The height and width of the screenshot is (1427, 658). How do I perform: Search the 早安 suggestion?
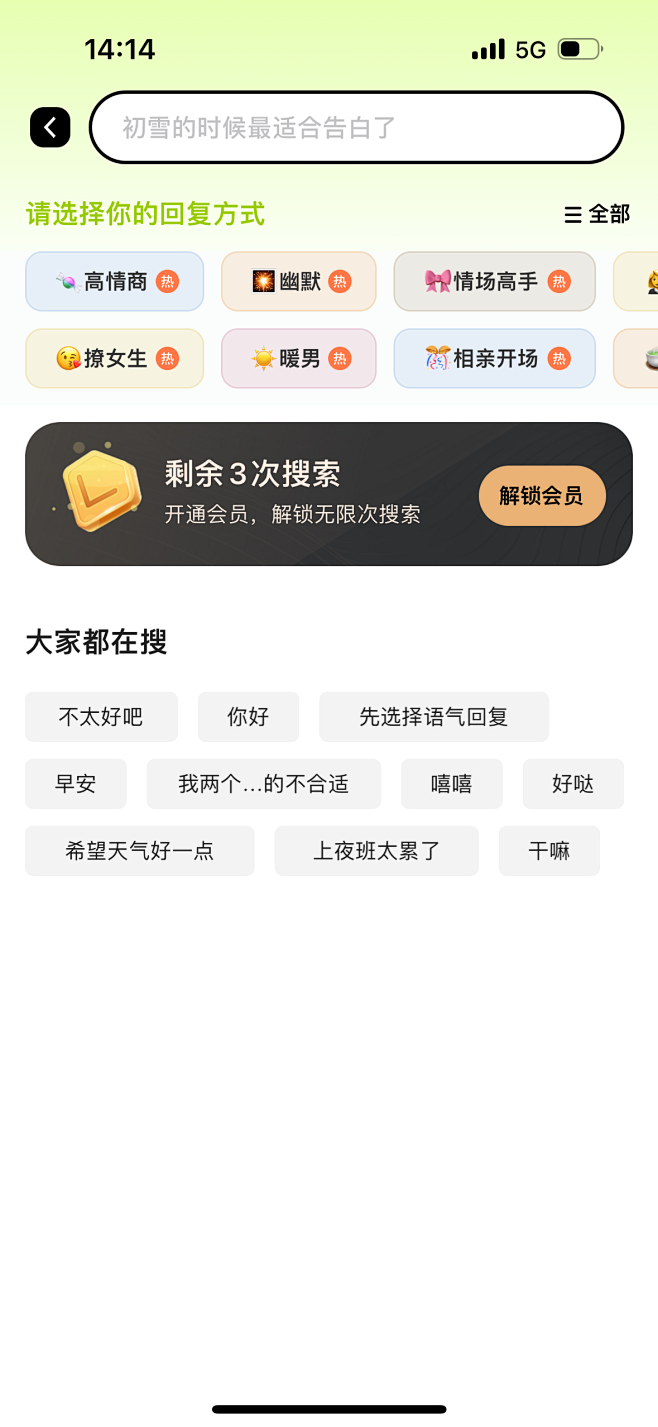[x=76, y=784]
